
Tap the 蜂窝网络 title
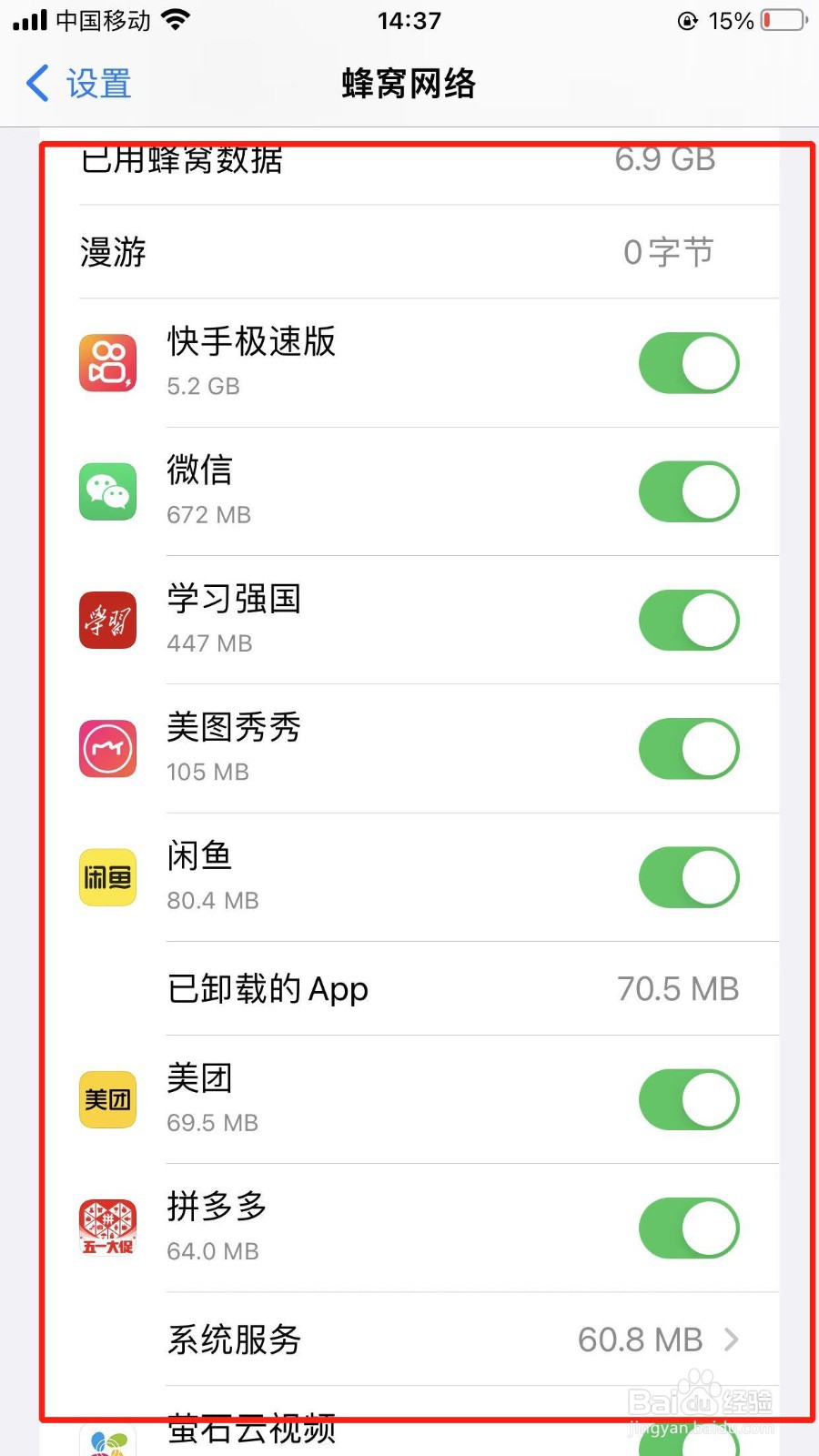coord(409,84)
